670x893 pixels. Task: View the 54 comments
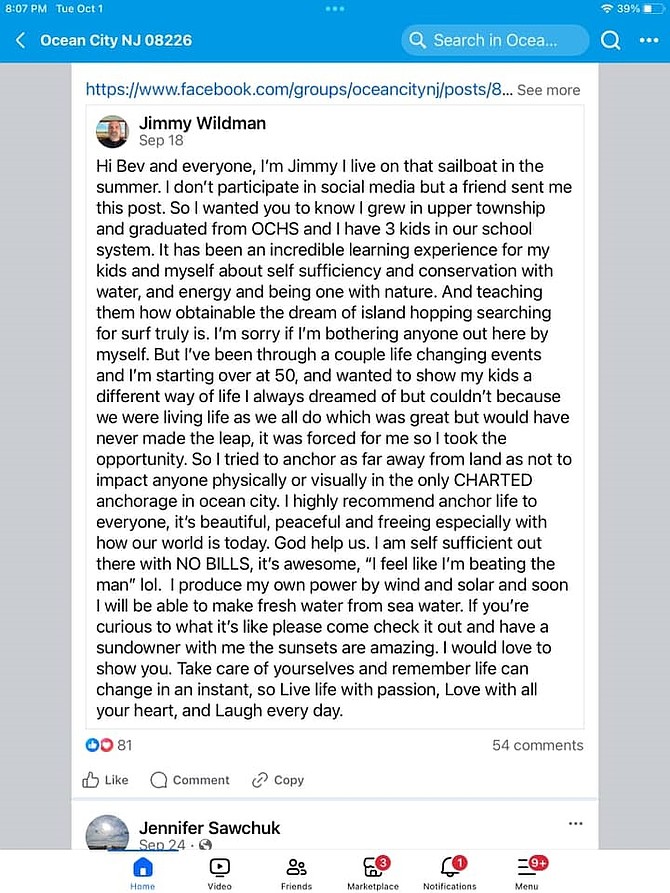[537, 745]
